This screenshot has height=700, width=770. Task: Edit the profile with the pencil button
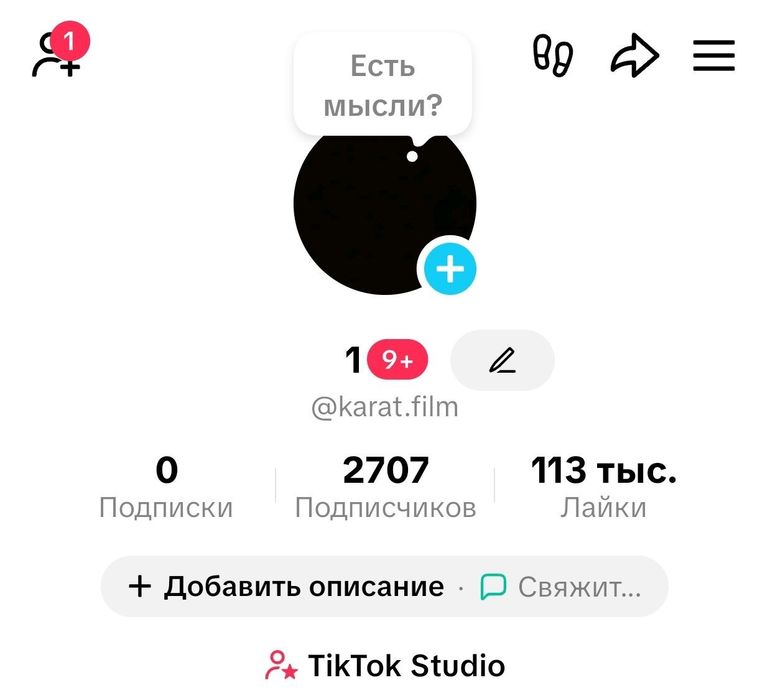502,360
